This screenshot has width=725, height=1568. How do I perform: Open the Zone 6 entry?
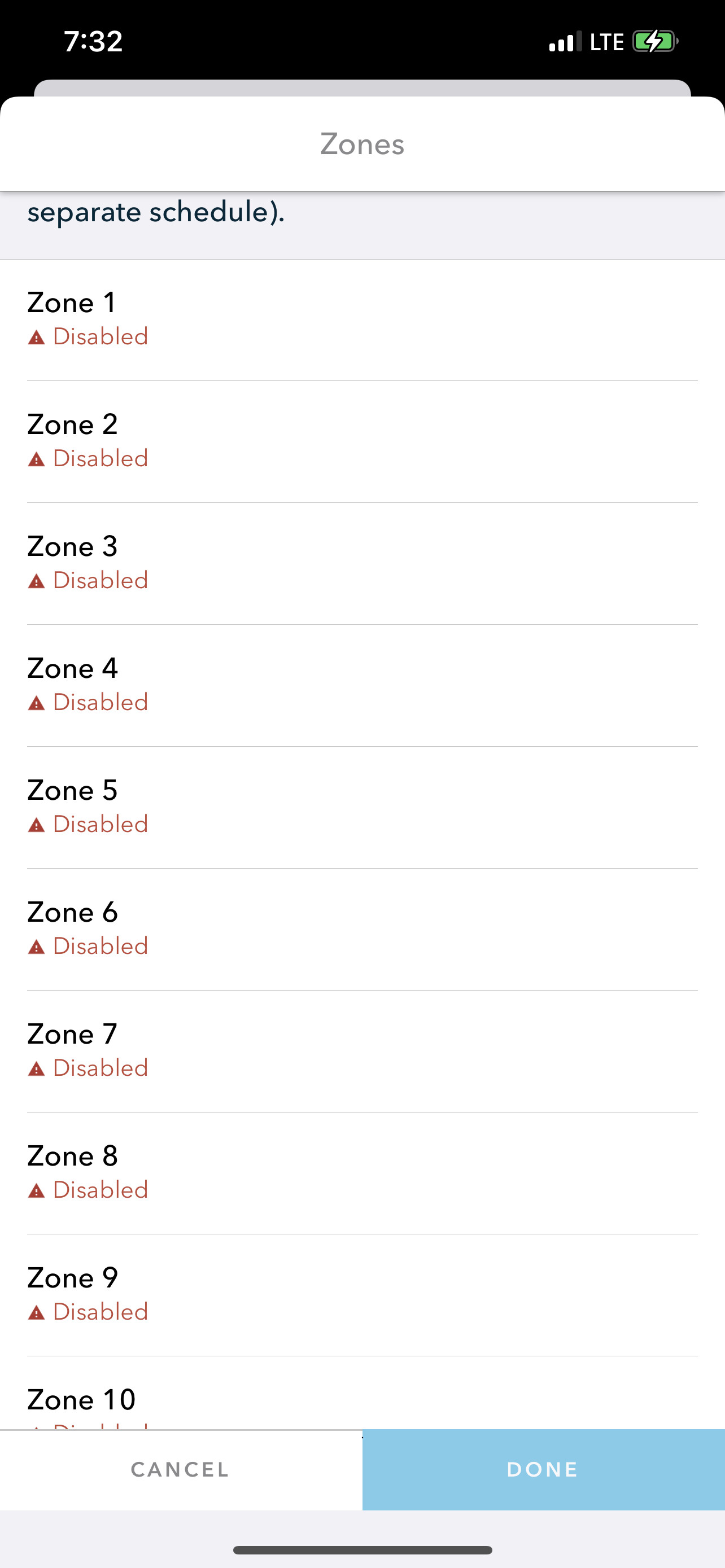(x=362, y=930)
